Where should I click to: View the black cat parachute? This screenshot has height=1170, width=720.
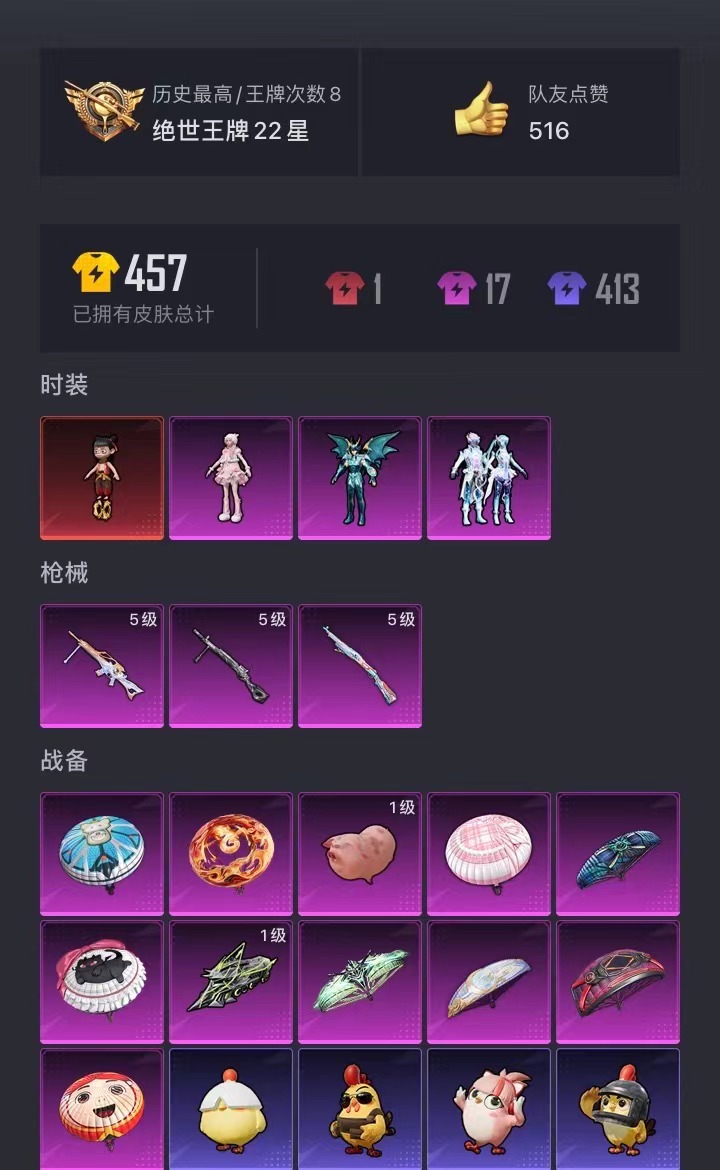click(102, 982)
